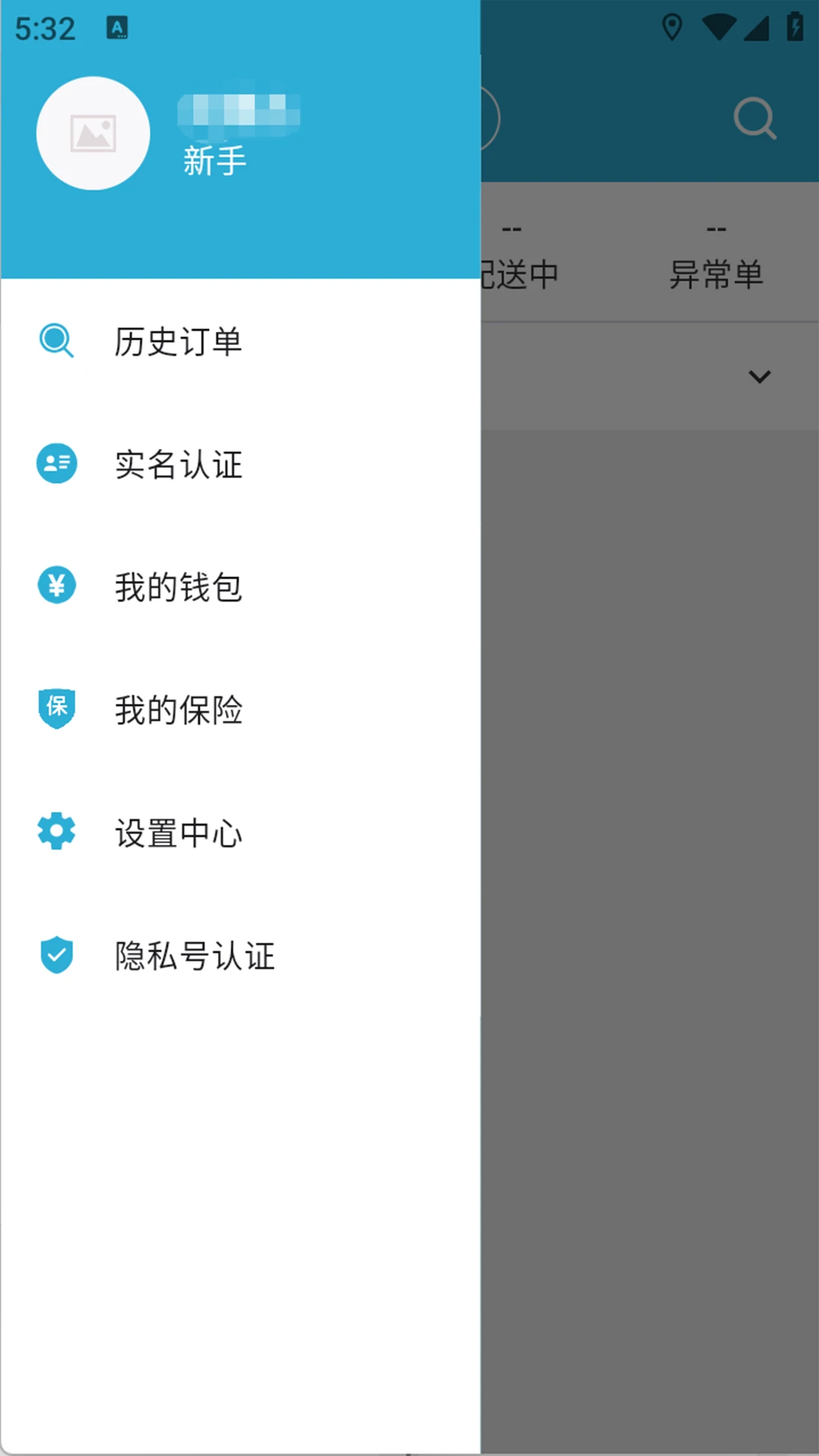Click the user profile avatar image
The width and height of the screenshot is (819, 1456).
point(93,132)
